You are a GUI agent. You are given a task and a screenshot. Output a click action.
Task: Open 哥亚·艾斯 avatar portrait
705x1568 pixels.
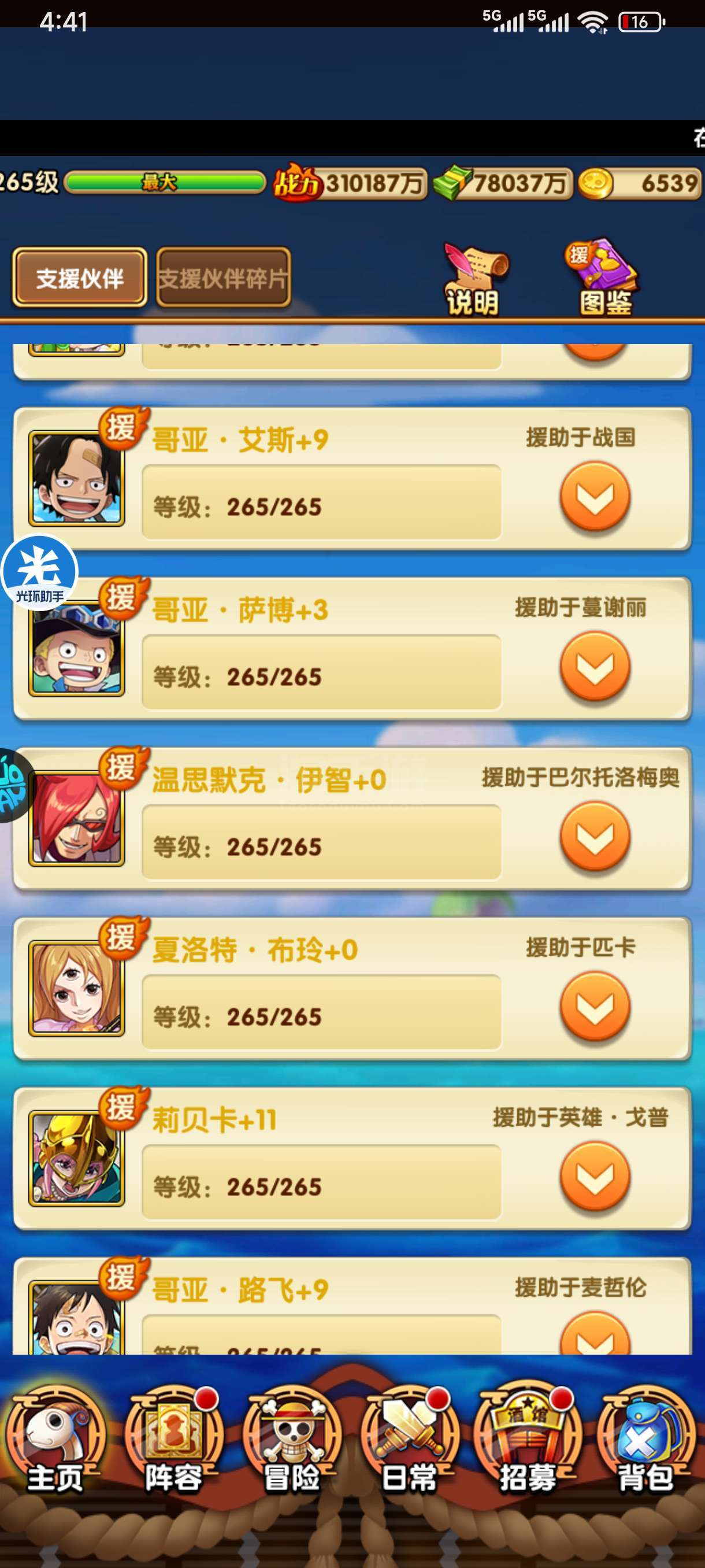(77, 479)
